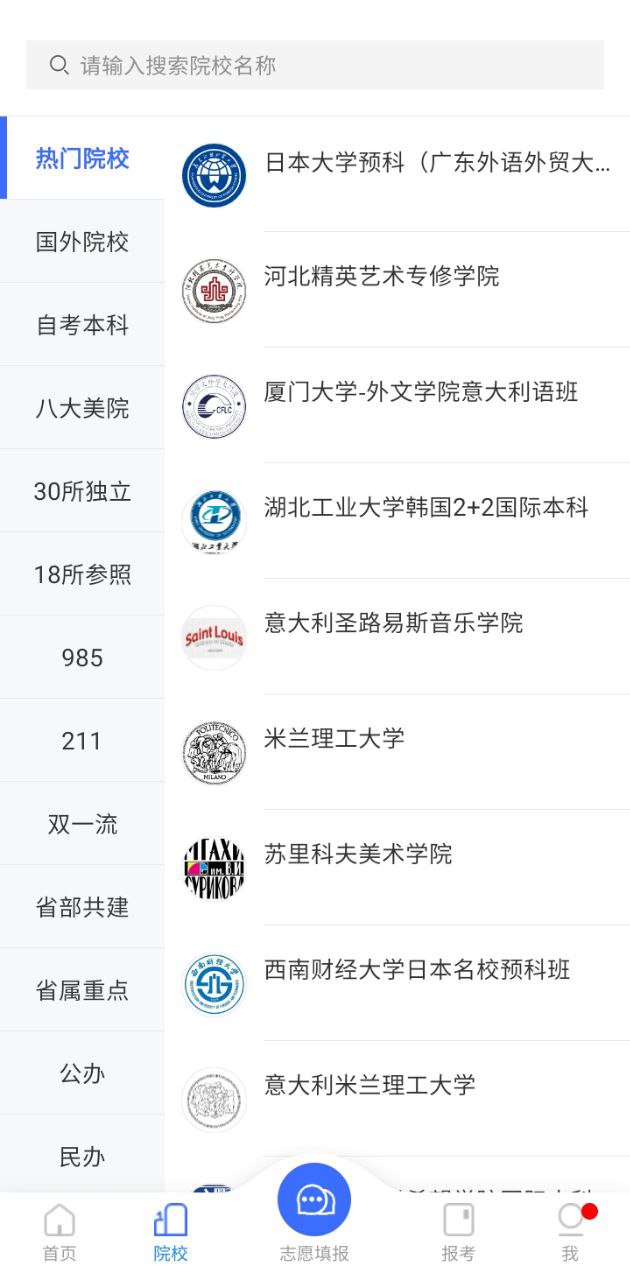This screenshot has height=1280, width=630.
Task: Open the 八大美院 category
Action: point(82,408)
